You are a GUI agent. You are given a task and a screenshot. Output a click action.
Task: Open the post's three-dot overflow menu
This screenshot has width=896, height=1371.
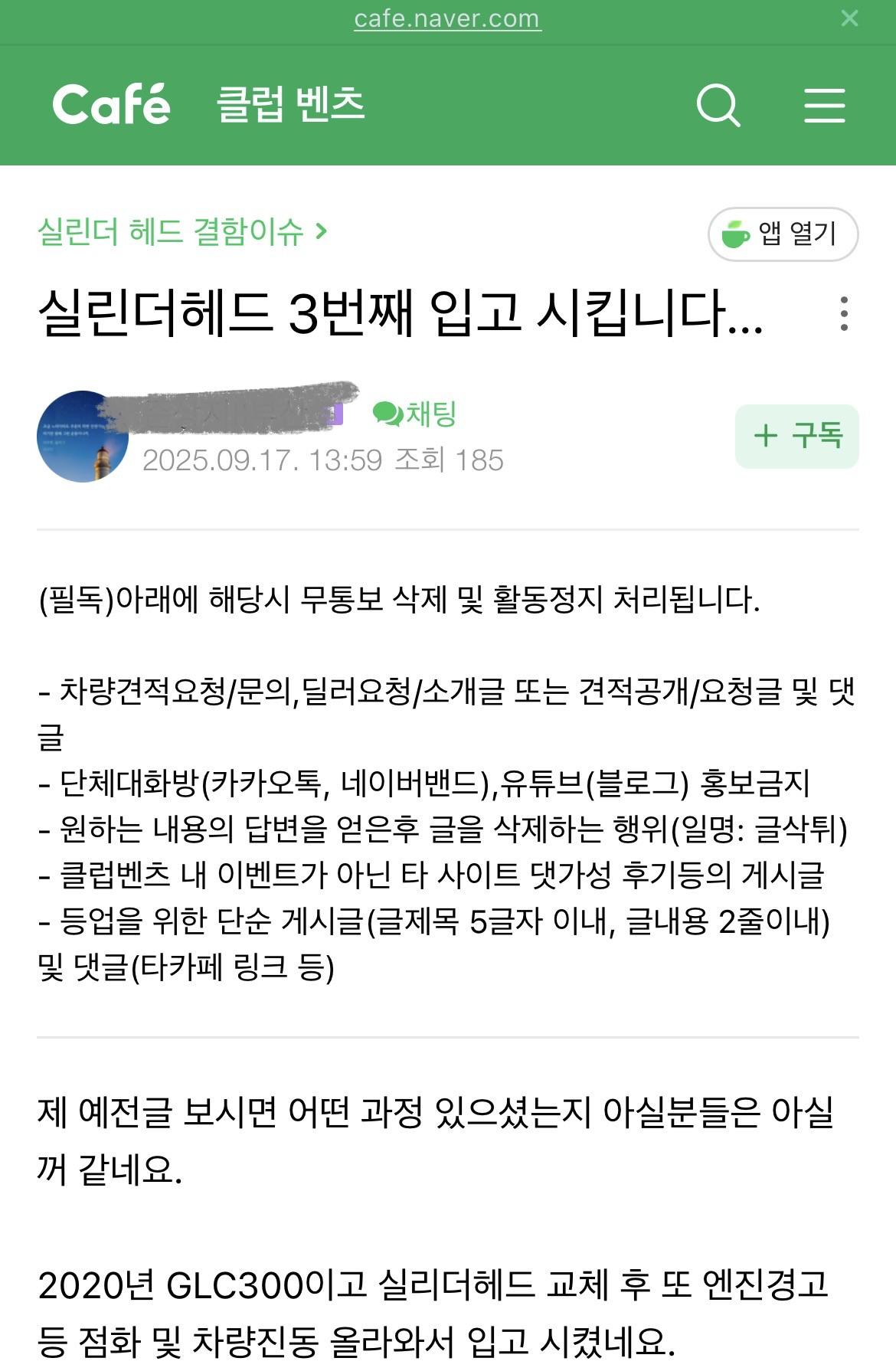844,313
